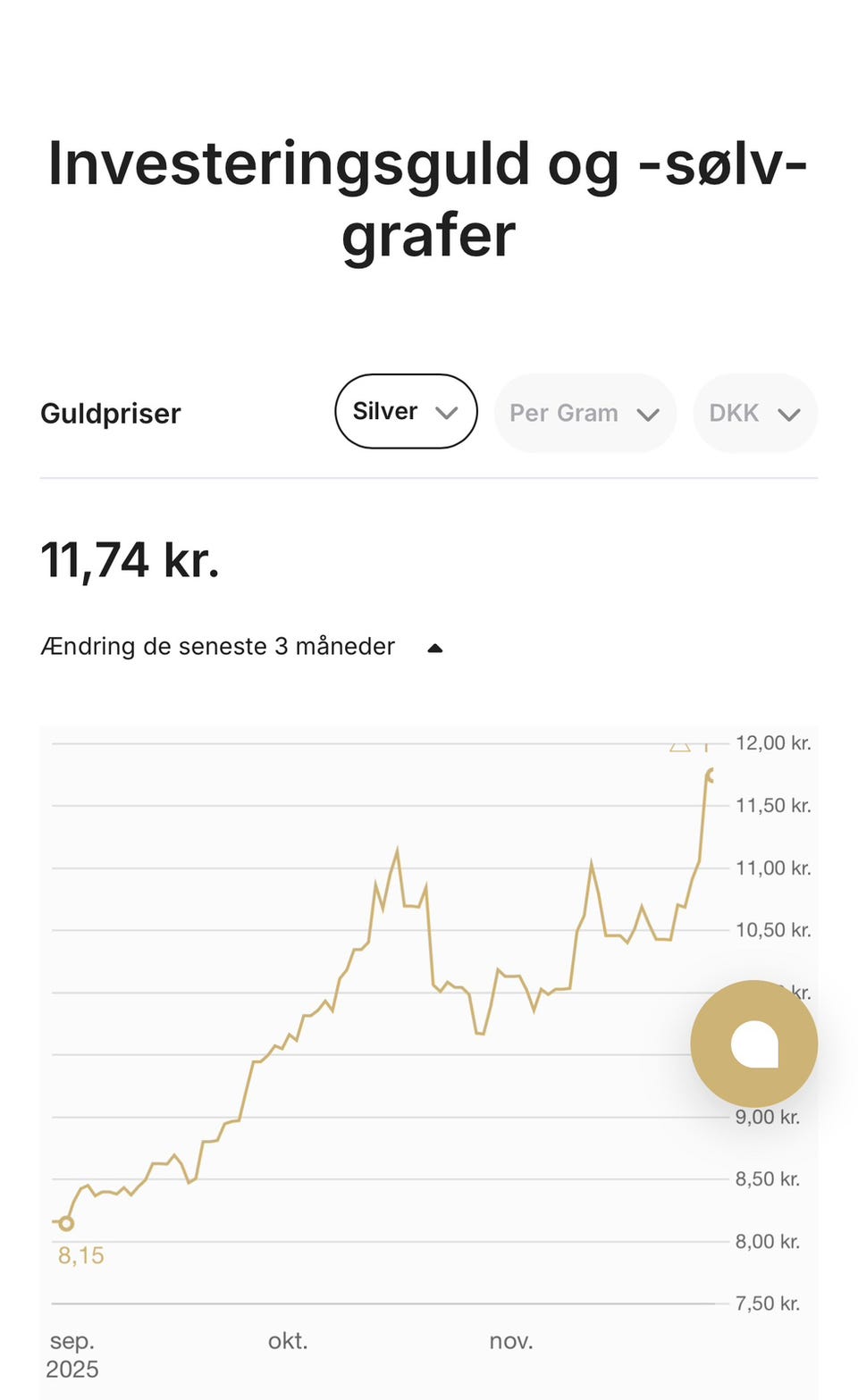
Task: Open the chat support bubble icon
Action: click(x=755, y=1044)
